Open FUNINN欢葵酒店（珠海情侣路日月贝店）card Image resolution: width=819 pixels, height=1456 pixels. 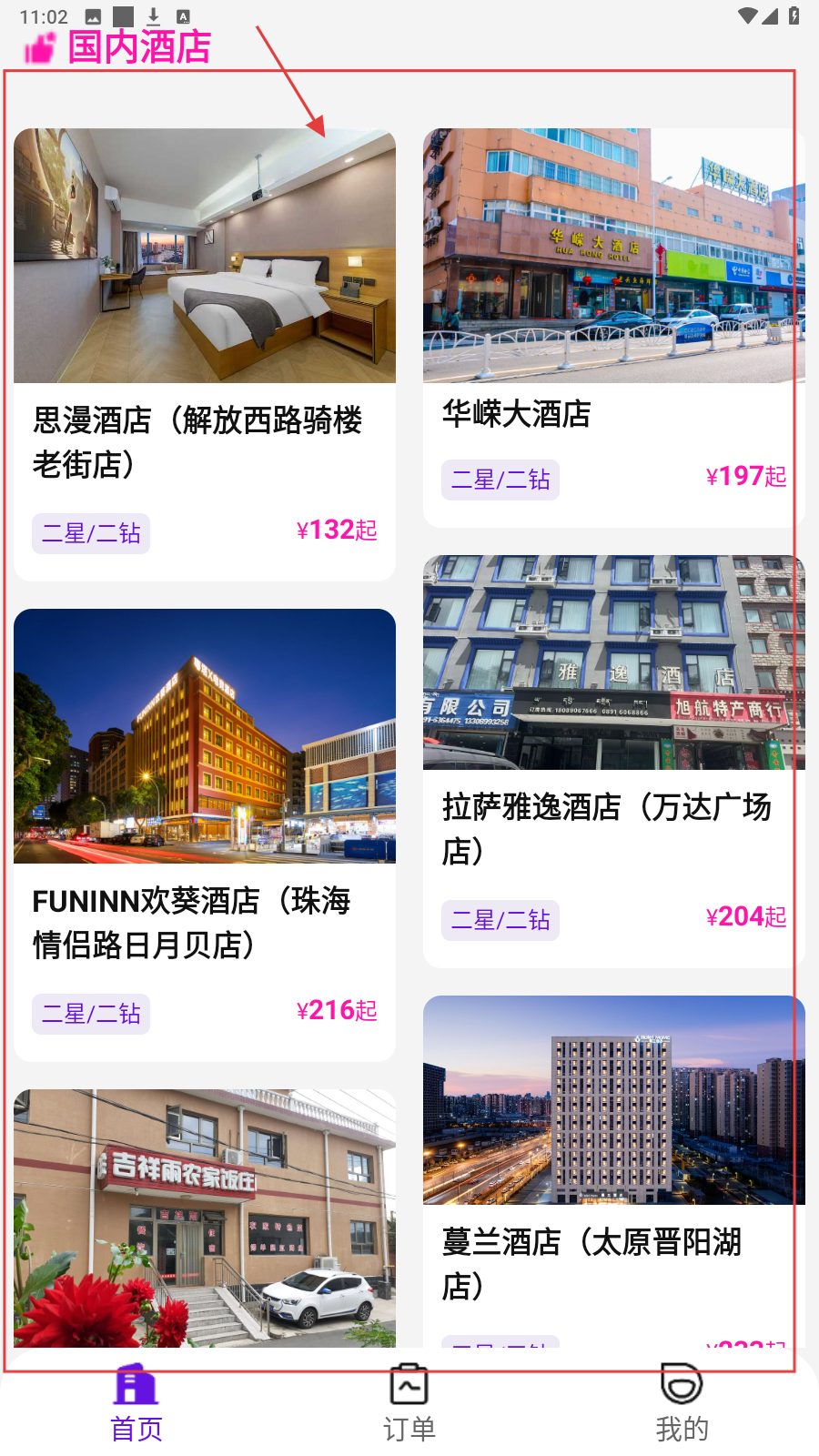pos(205,833)
